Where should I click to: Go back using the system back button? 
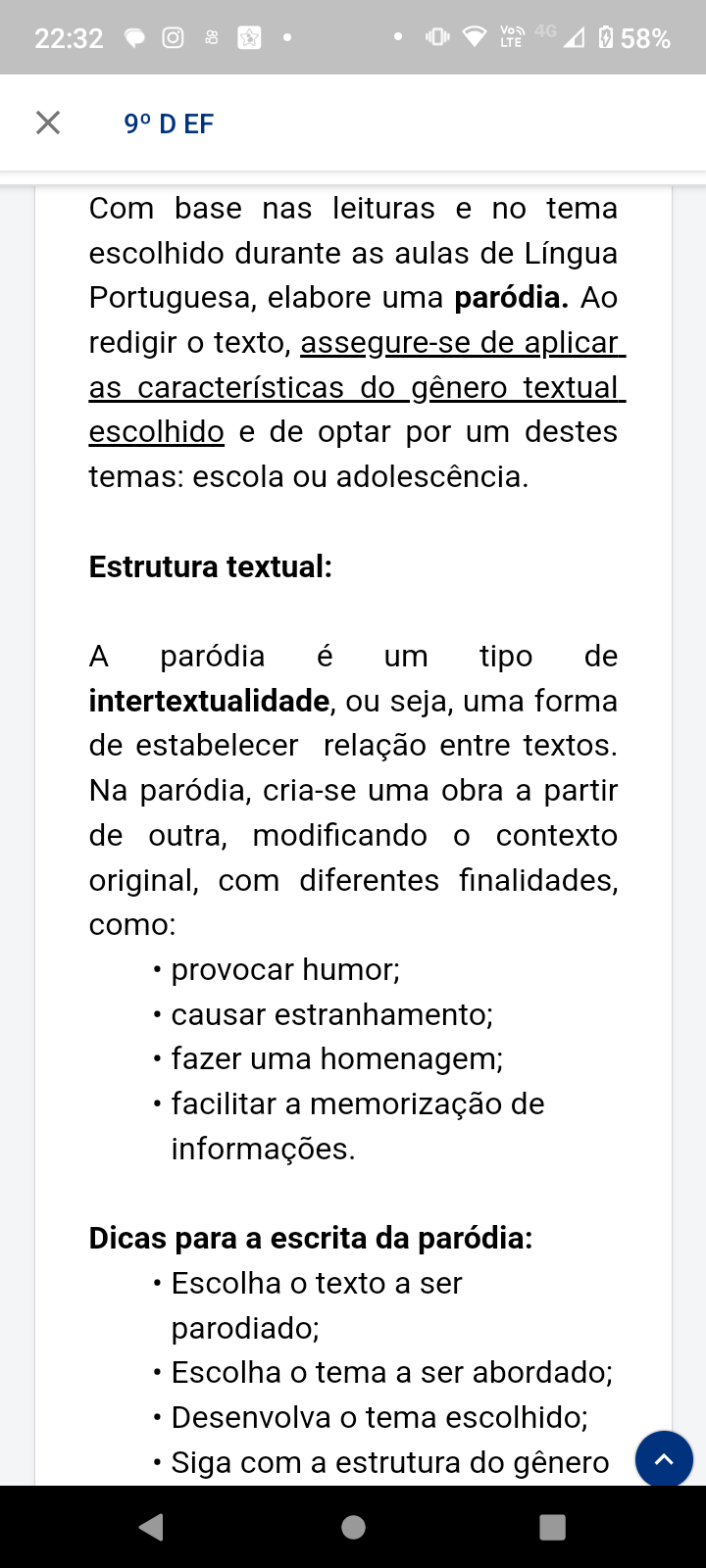click(151, 1527)
